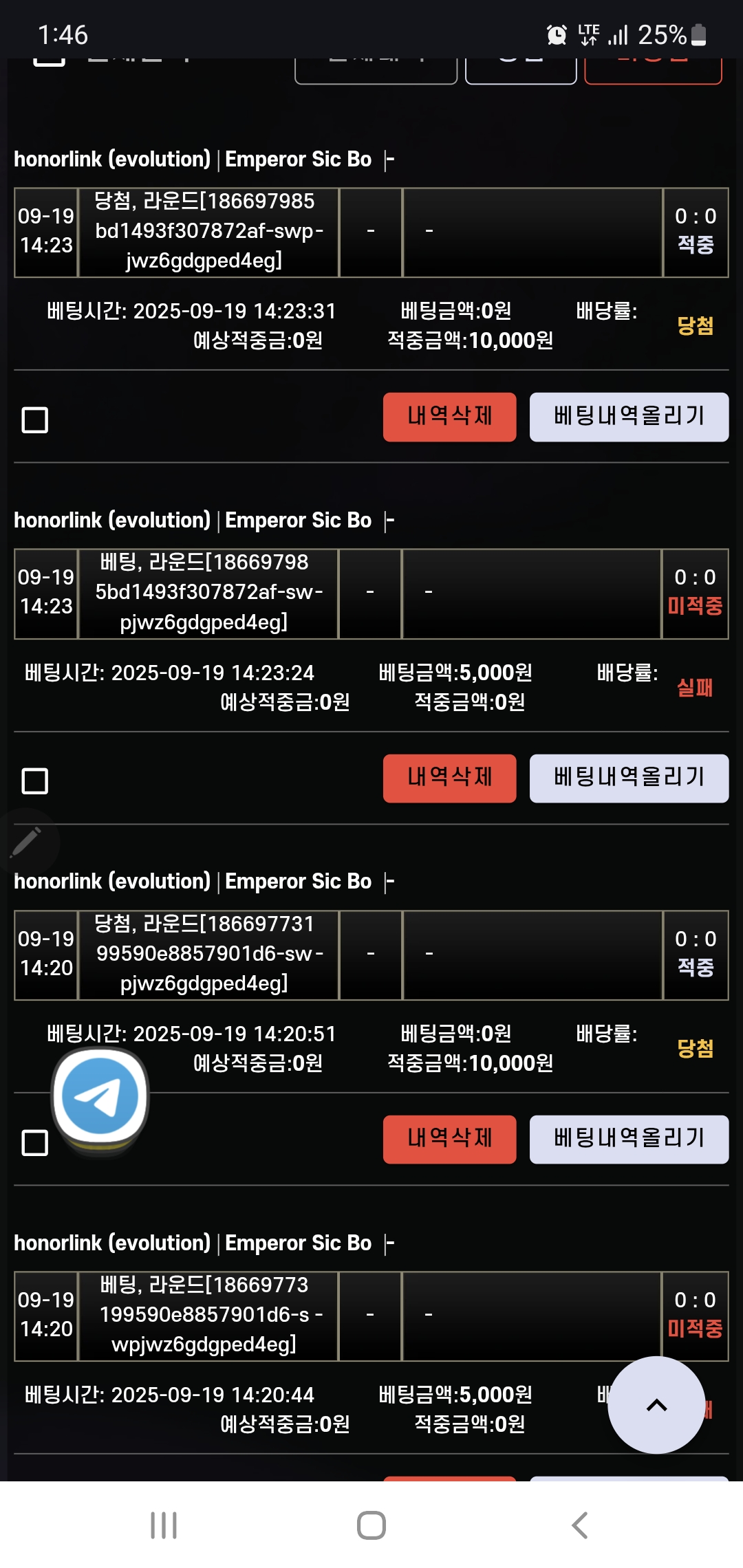Delete the 14:20:51 winning bet record
The image size is (743, 1568).
point(449,1139)
